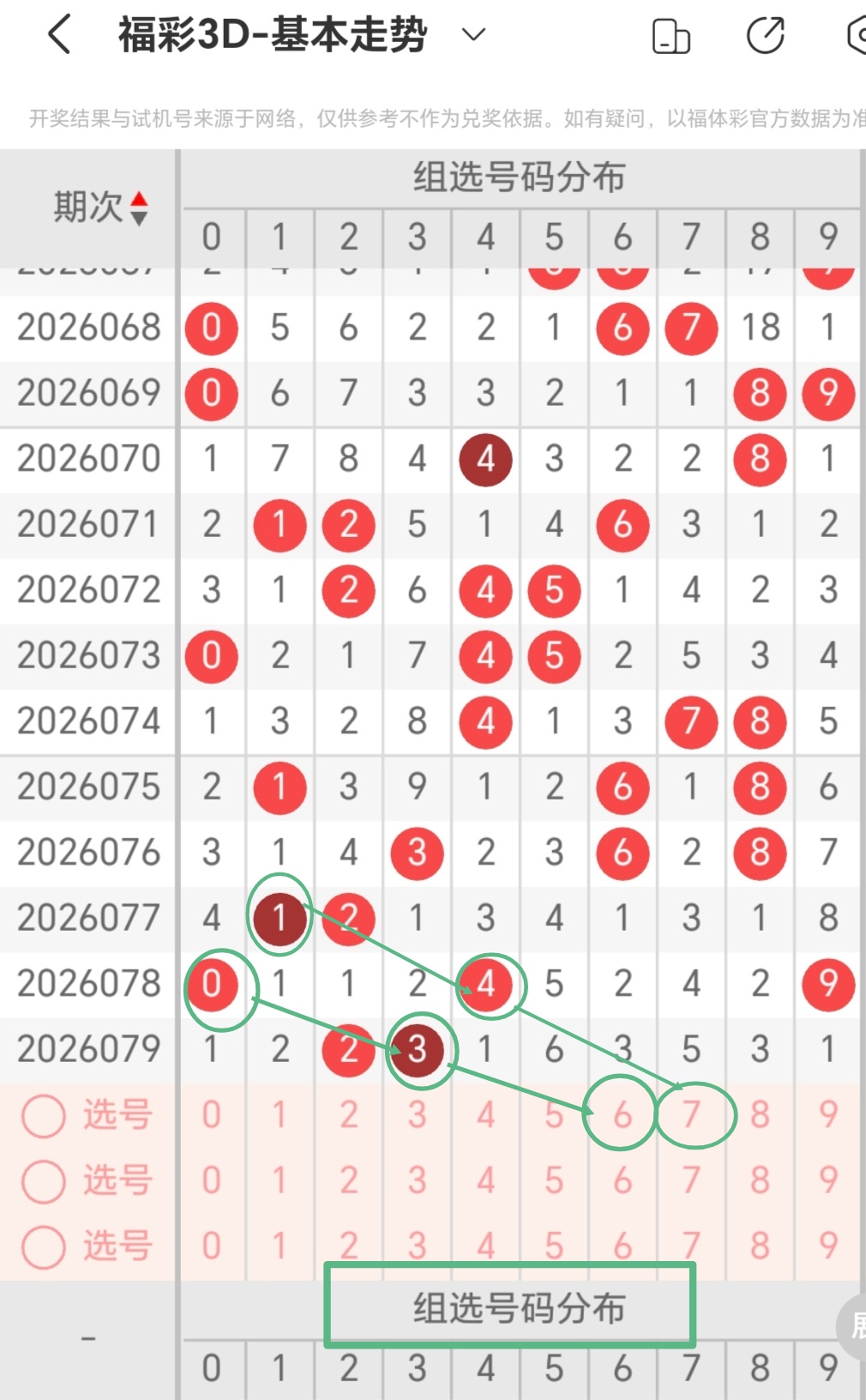Select the circle radio on the second 选号 row
The width and height of the screenshot is (866, 1400).
tap(43, 1180)
